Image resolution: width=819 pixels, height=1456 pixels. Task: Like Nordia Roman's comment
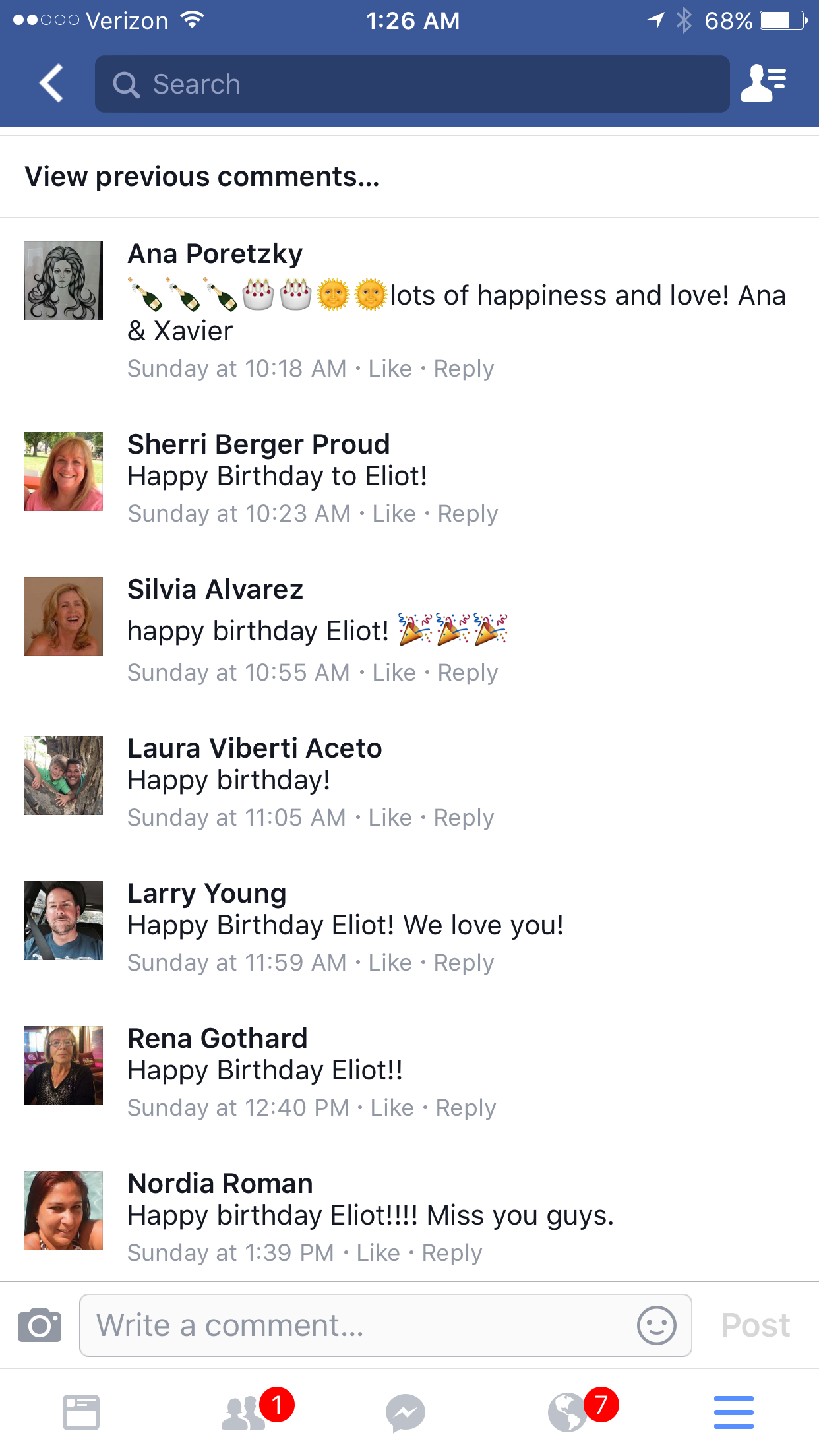378,1253
